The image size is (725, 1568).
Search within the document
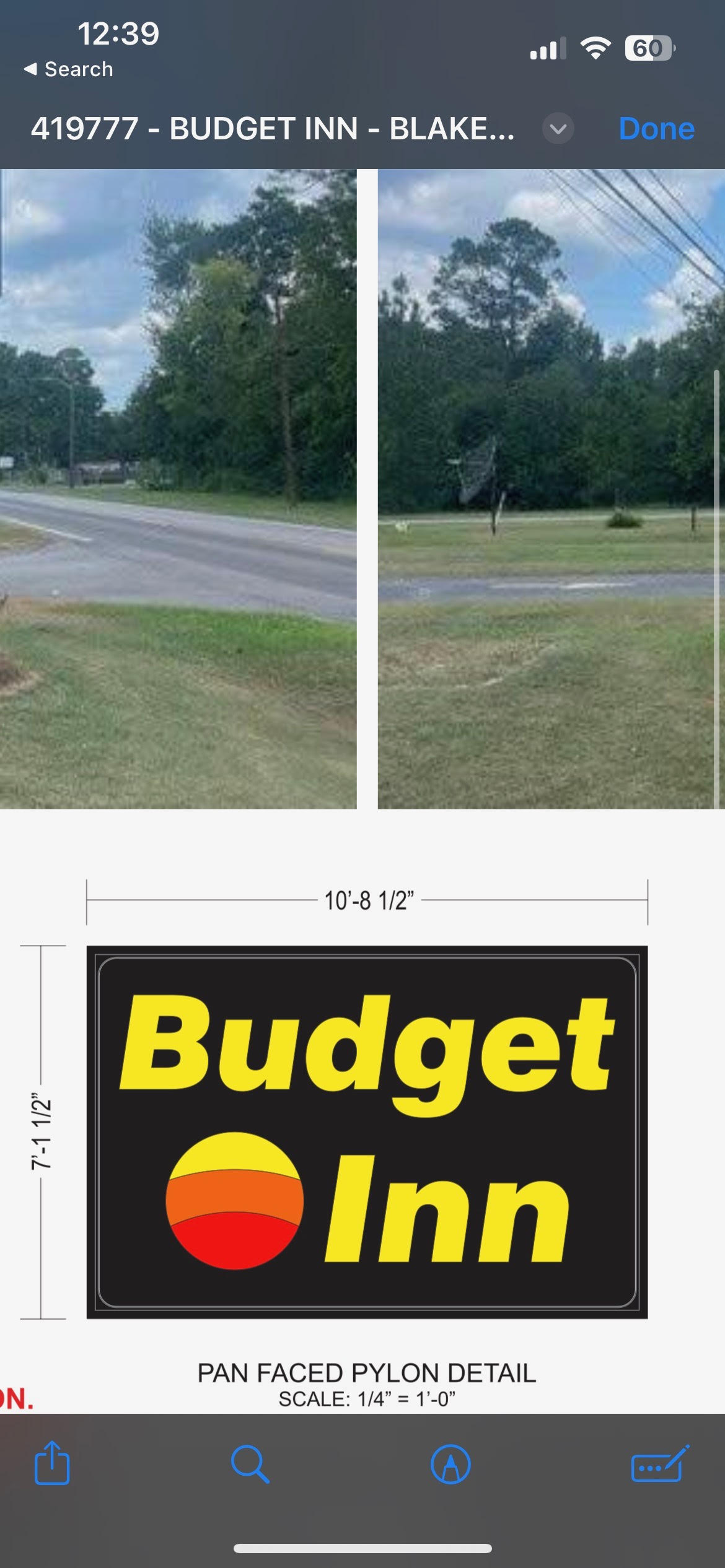[250, 1464]
